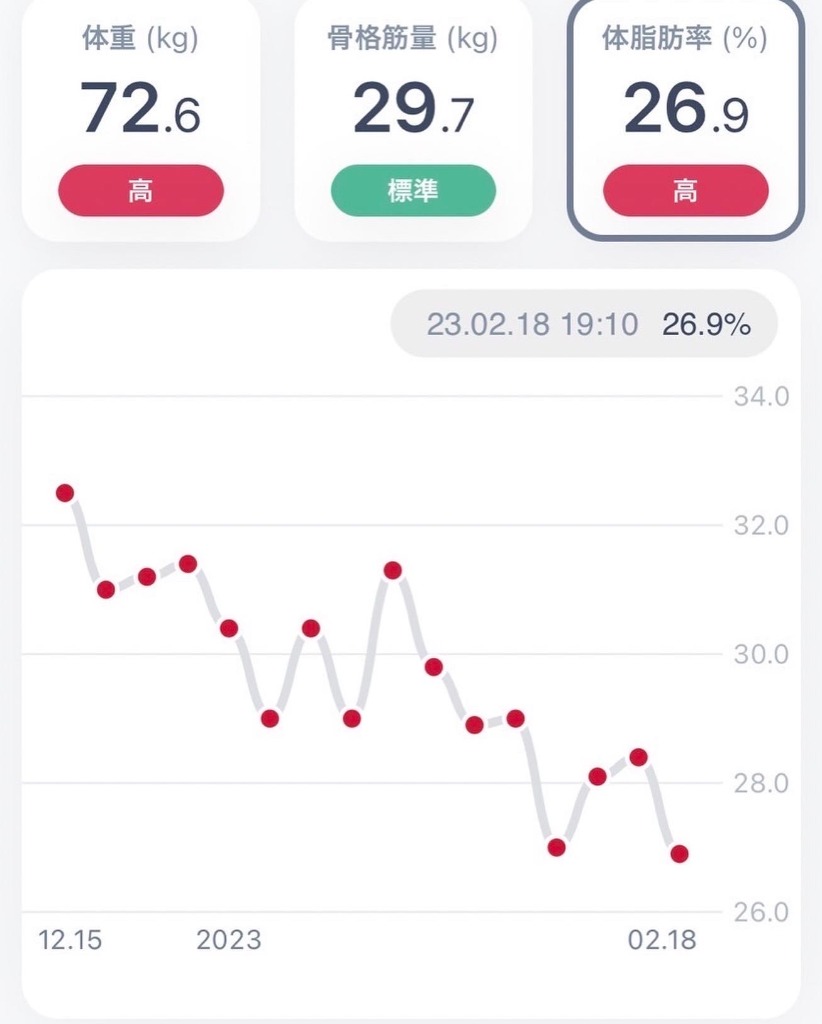Select the 体重 (kg) metric card

[x=140, y=115]
